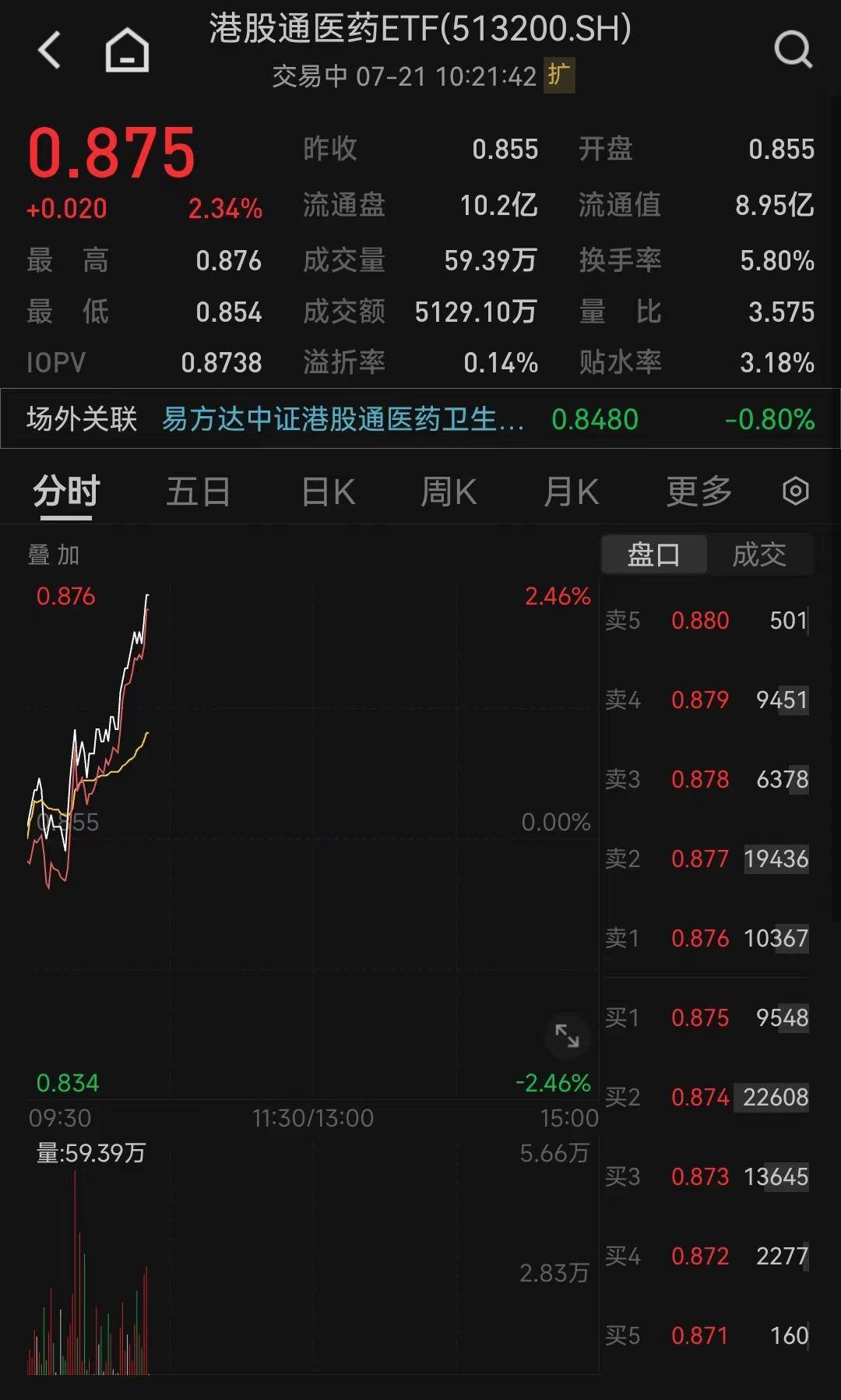Expand the 月K monthly chart option

pos(572,491)
